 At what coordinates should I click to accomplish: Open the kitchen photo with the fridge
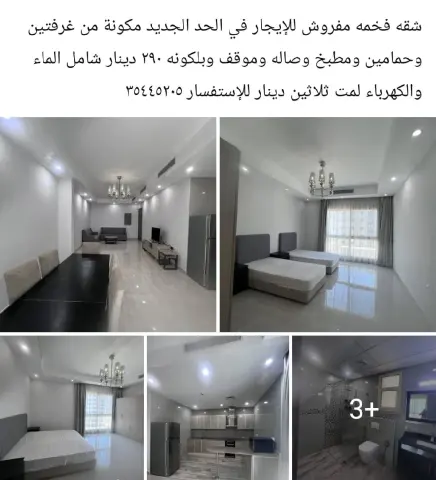218,408
